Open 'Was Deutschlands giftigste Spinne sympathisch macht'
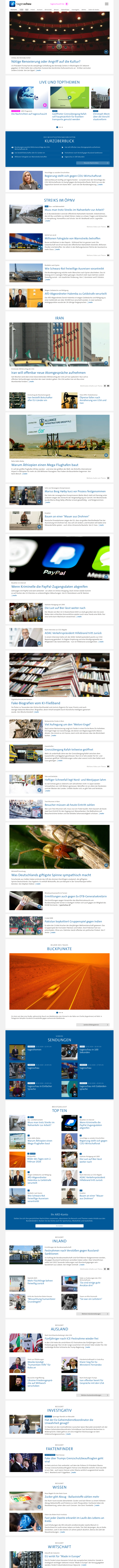This screenshot has width=119, height=1568. coord(51,875)
